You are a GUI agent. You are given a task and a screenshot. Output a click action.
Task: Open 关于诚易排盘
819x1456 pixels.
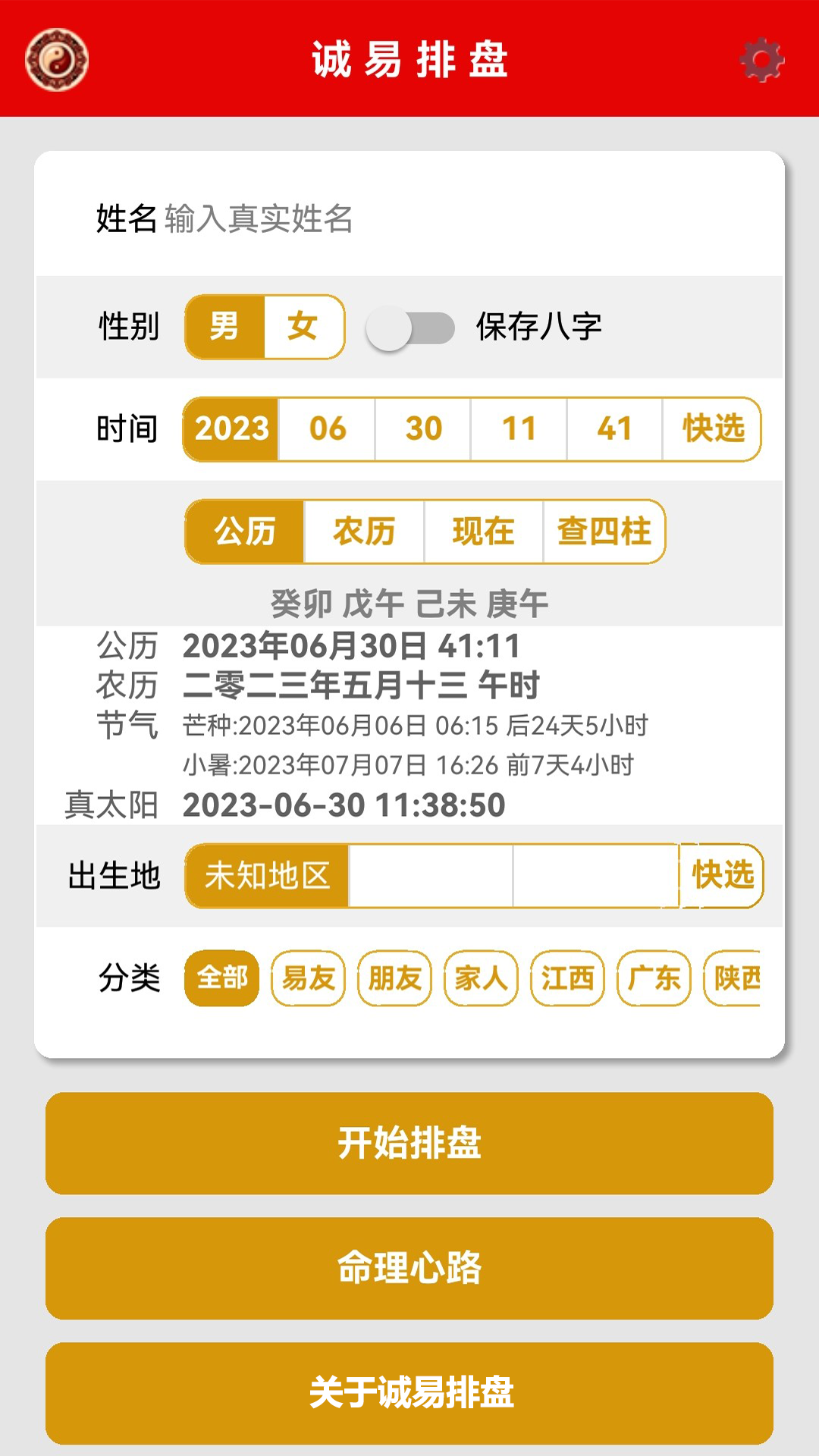pyautogui.click(x=409, y=1394)
